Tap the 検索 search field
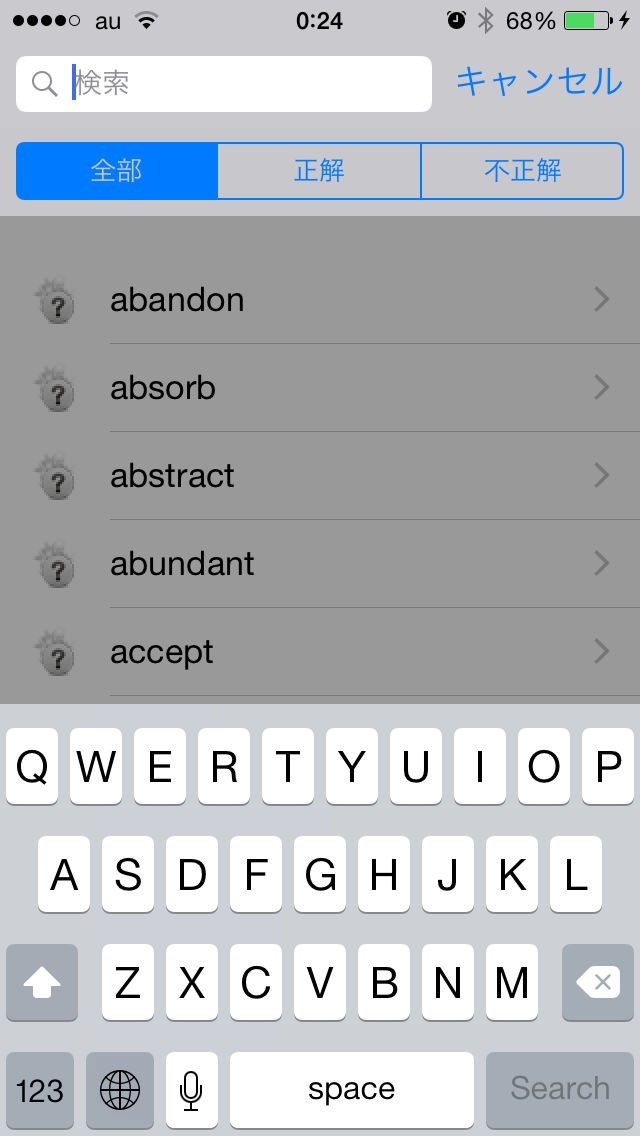Screen dimensions: 640x1136 pos(240,84)
